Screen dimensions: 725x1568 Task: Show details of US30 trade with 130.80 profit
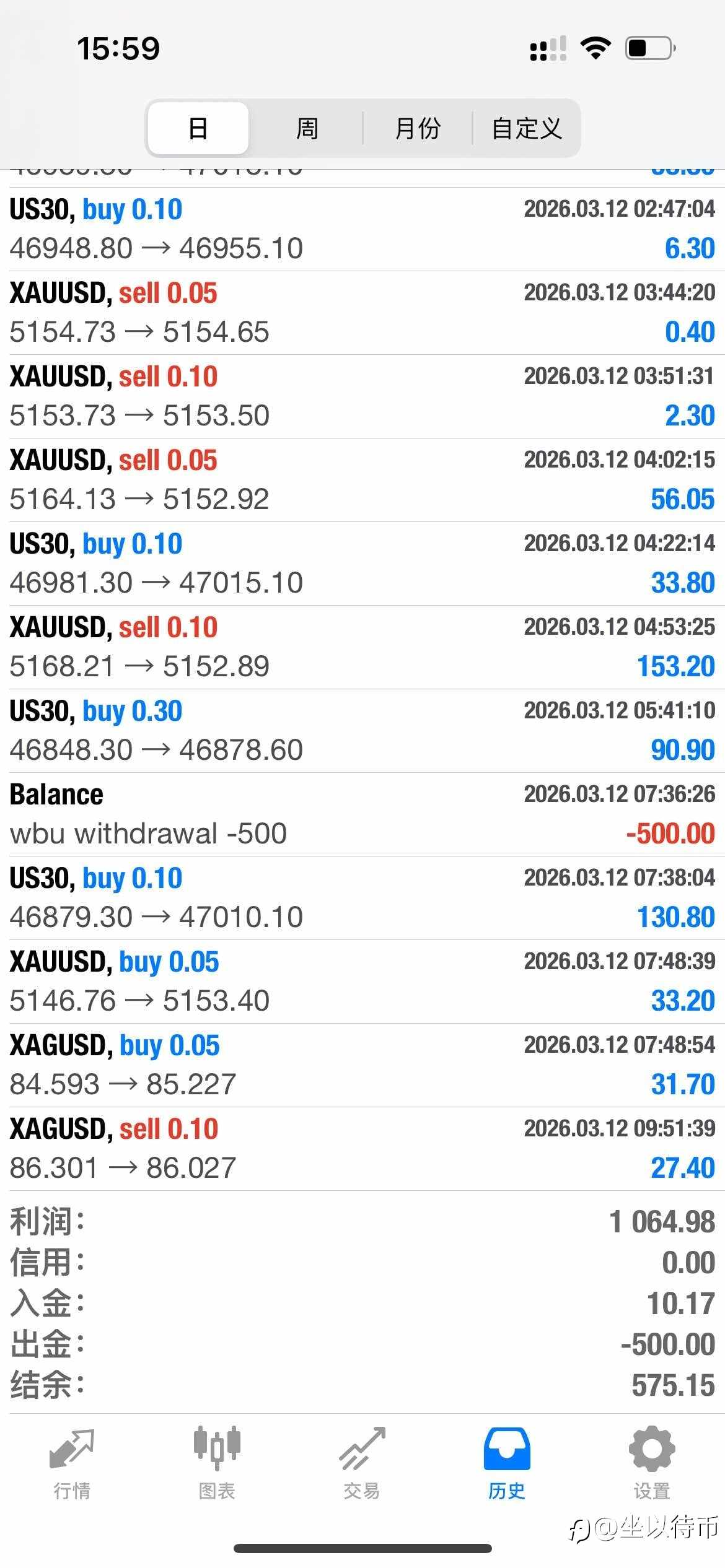362,898
